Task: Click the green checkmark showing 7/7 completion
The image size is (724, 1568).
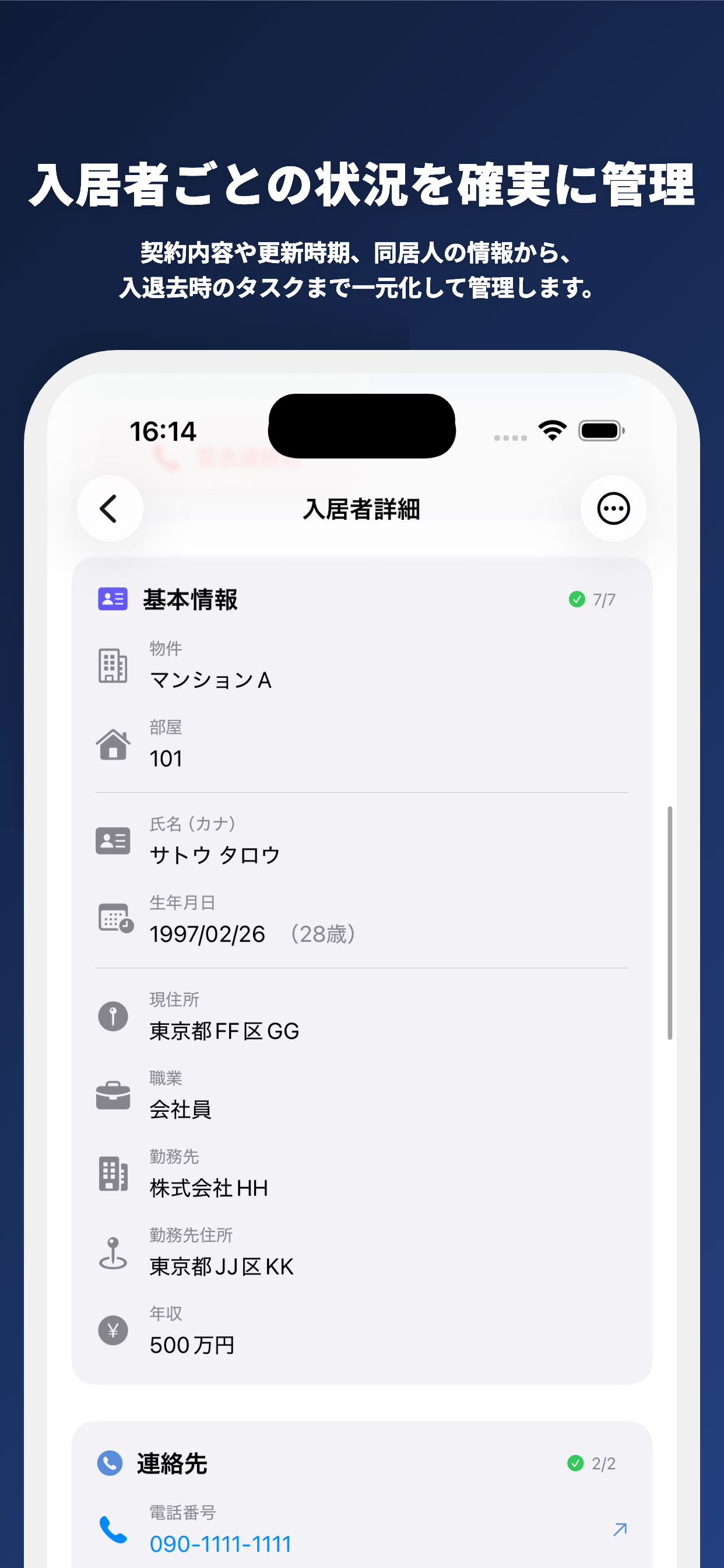Action: (577, 600)
